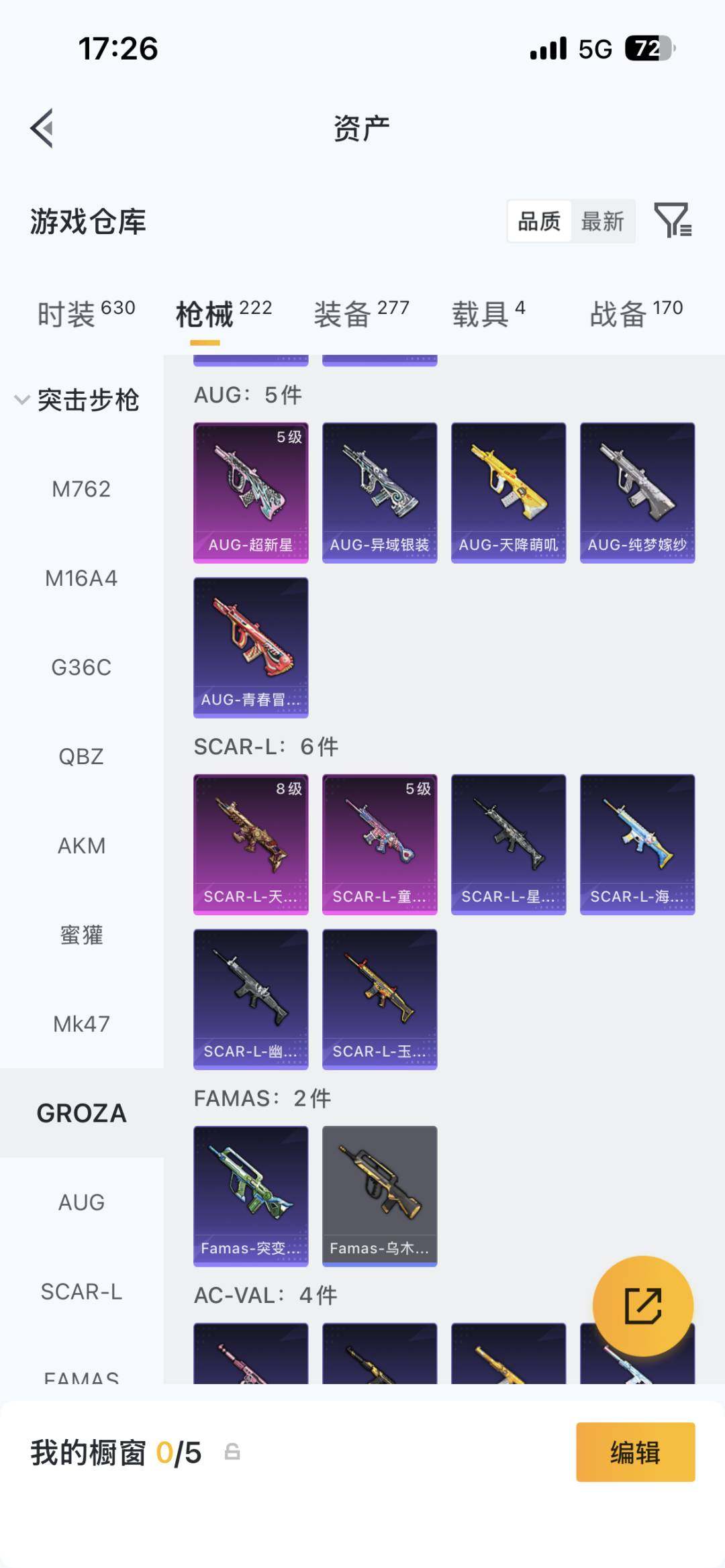The image size is (725, 1568).
Task: Jump to SCAR-L in the sidebar
Action: point(81,1292)
